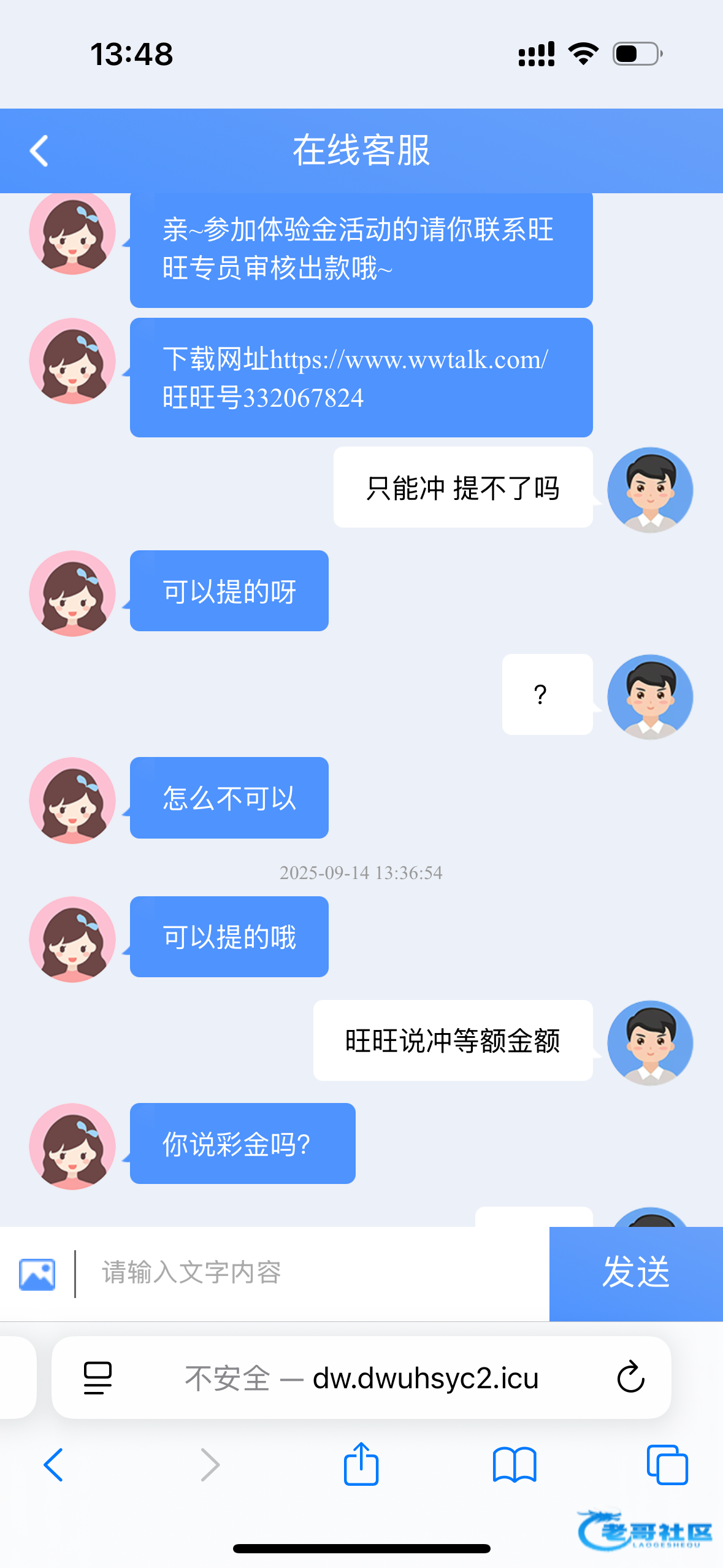The image size is (723, 1568).
Task: Open the image attachment icon
Action: 37,1274
